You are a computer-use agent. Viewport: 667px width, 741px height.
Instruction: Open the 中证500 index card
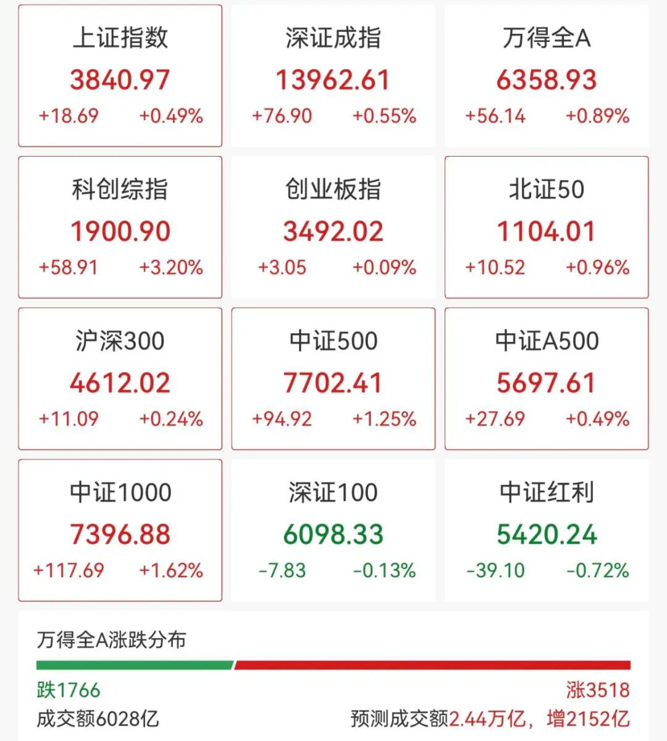tap(333, 379)
